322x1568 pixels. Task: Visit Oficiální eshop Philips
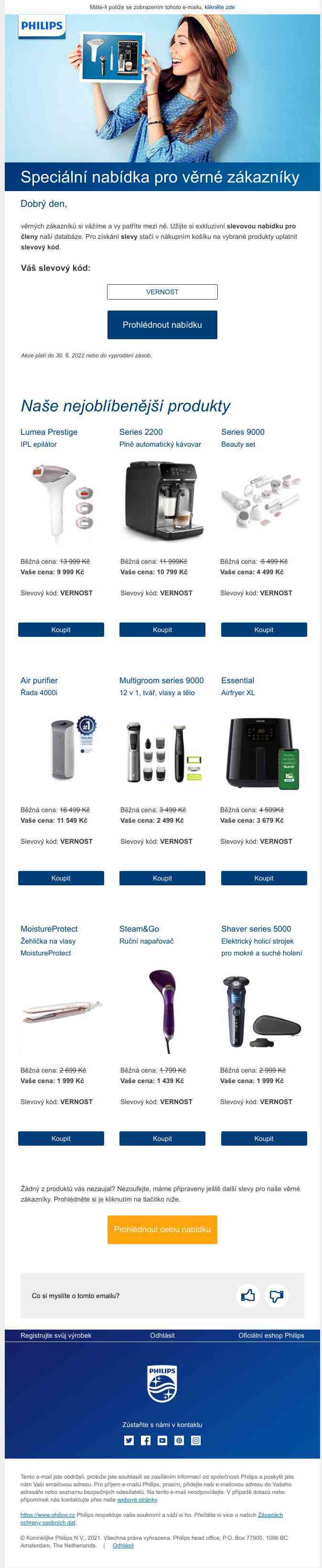[x=271, y=1335]
